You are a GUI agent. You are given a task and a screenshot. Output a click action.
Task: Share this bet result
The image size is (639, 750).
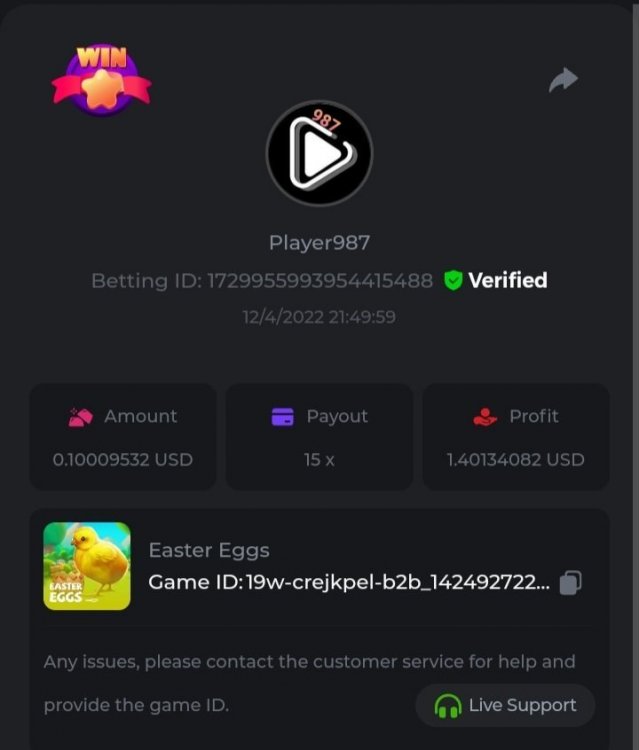point(564,80)
